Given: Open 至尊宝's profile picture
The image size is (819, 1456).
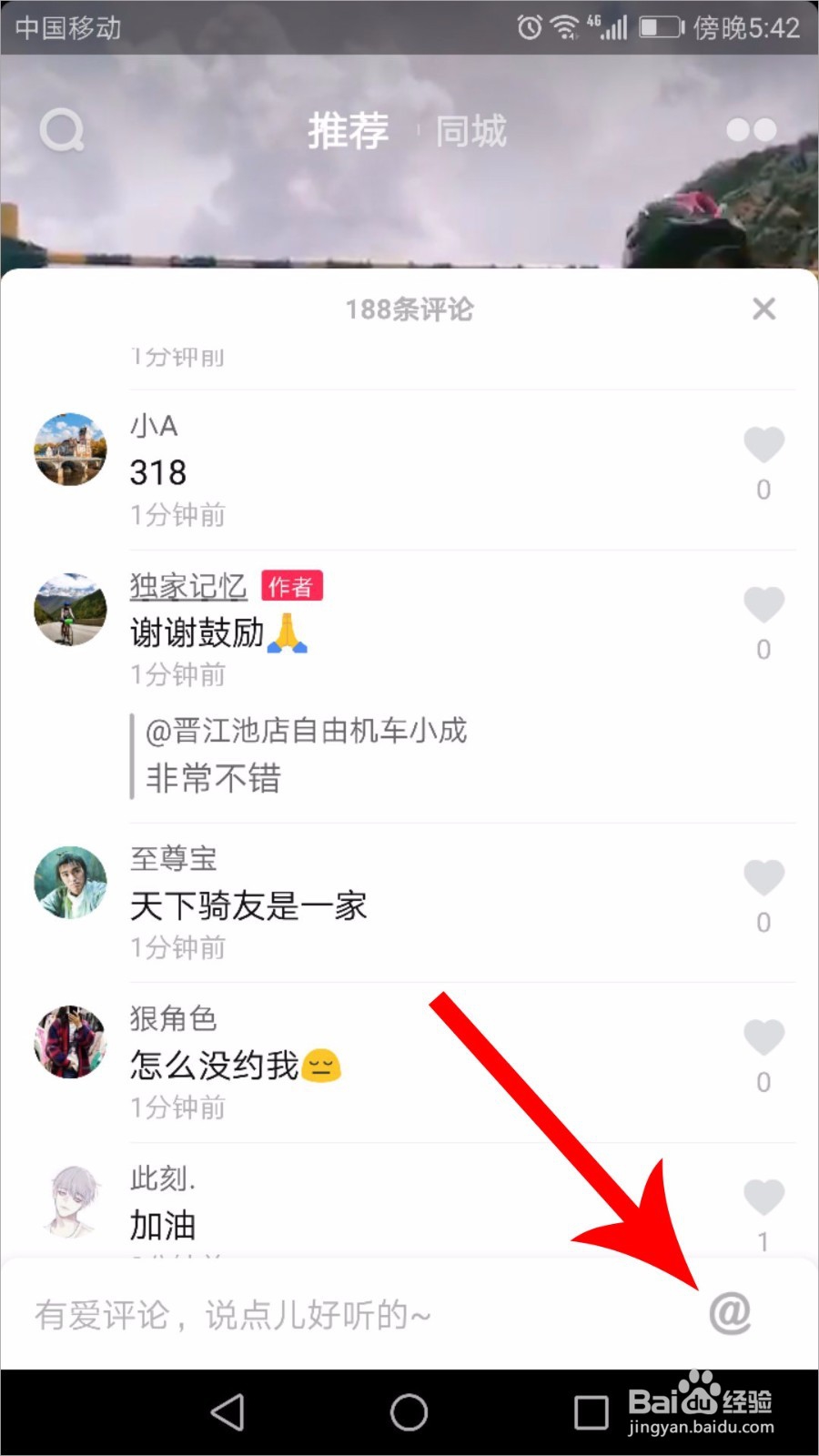Looking at the screenshot, I should 69,882.
